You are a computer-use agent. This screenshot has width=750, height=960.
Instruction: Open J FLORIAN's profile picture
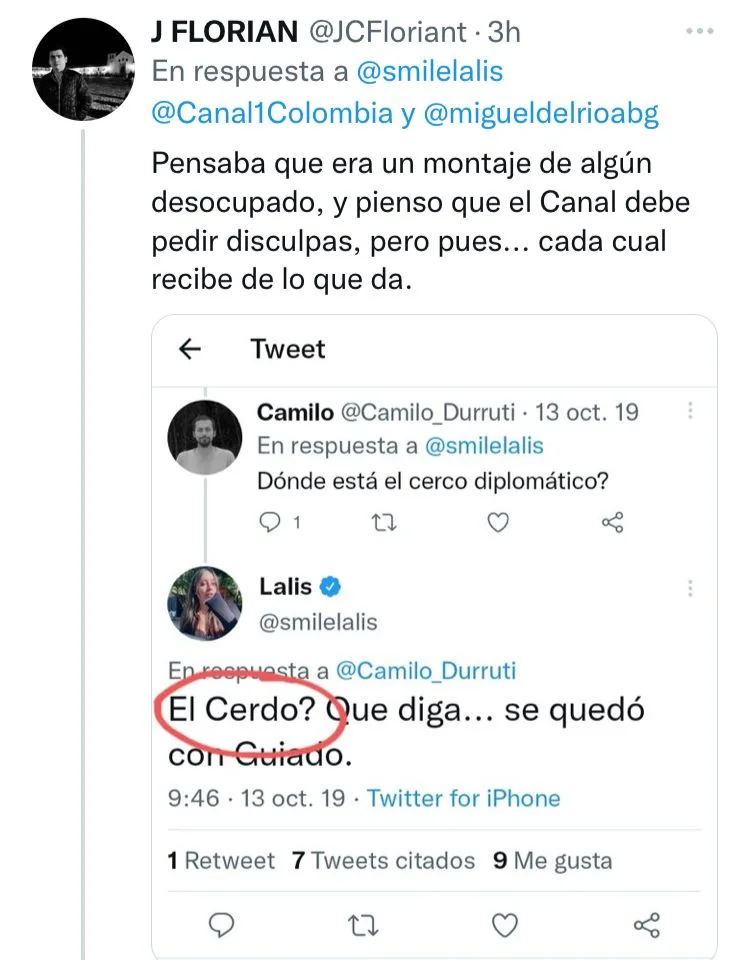(x=84, y=69)
